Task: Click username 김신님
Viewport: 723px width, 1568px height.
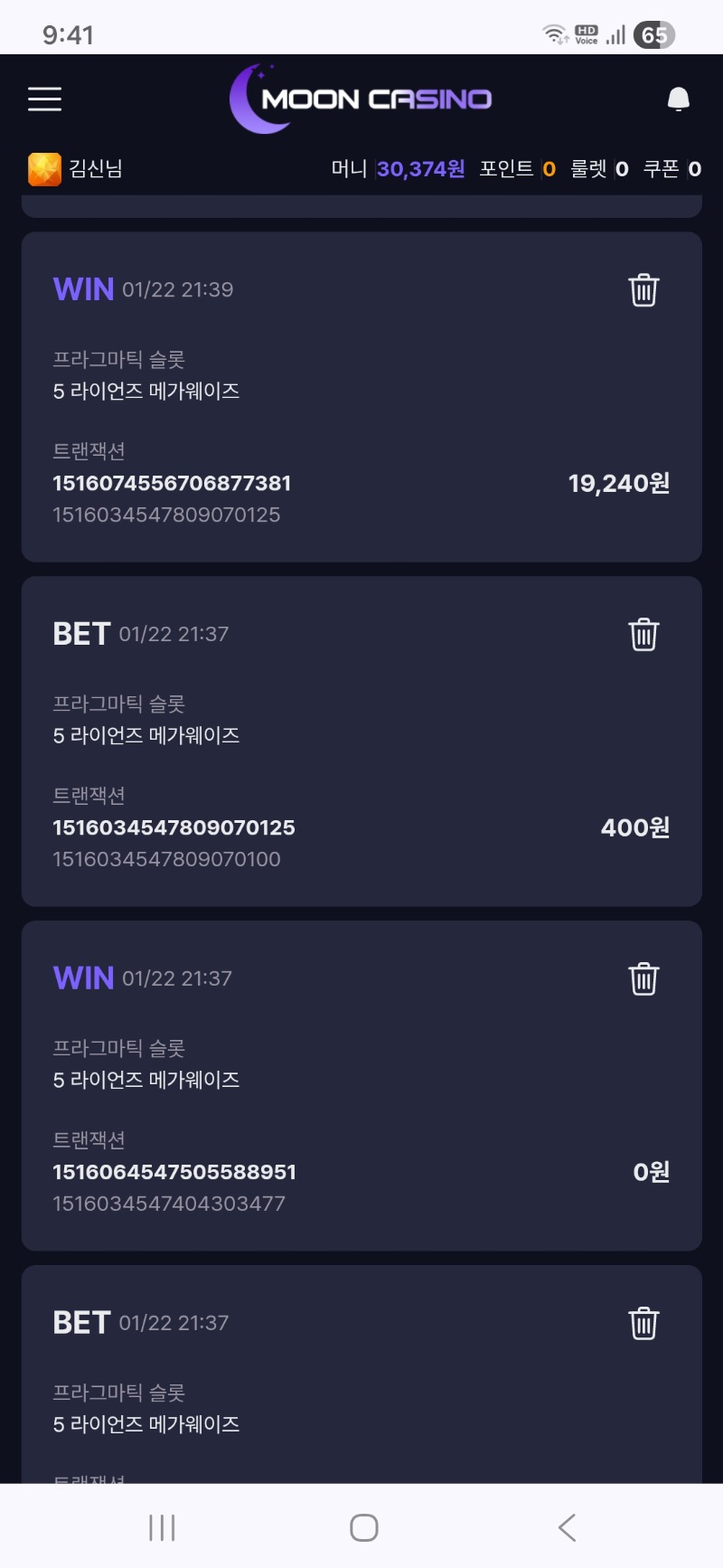Action: pos(95,168)
